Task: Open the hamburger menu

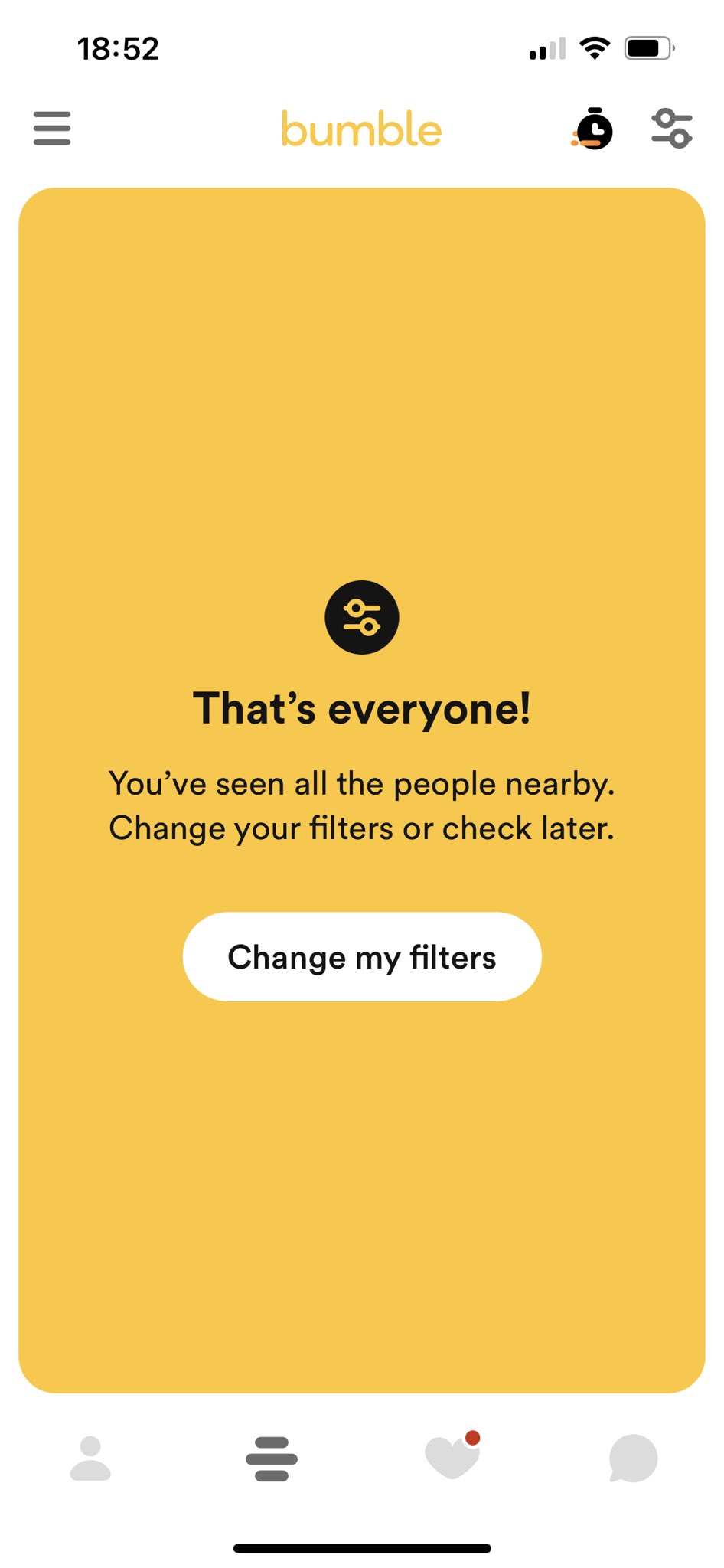Action: point(52,128)
